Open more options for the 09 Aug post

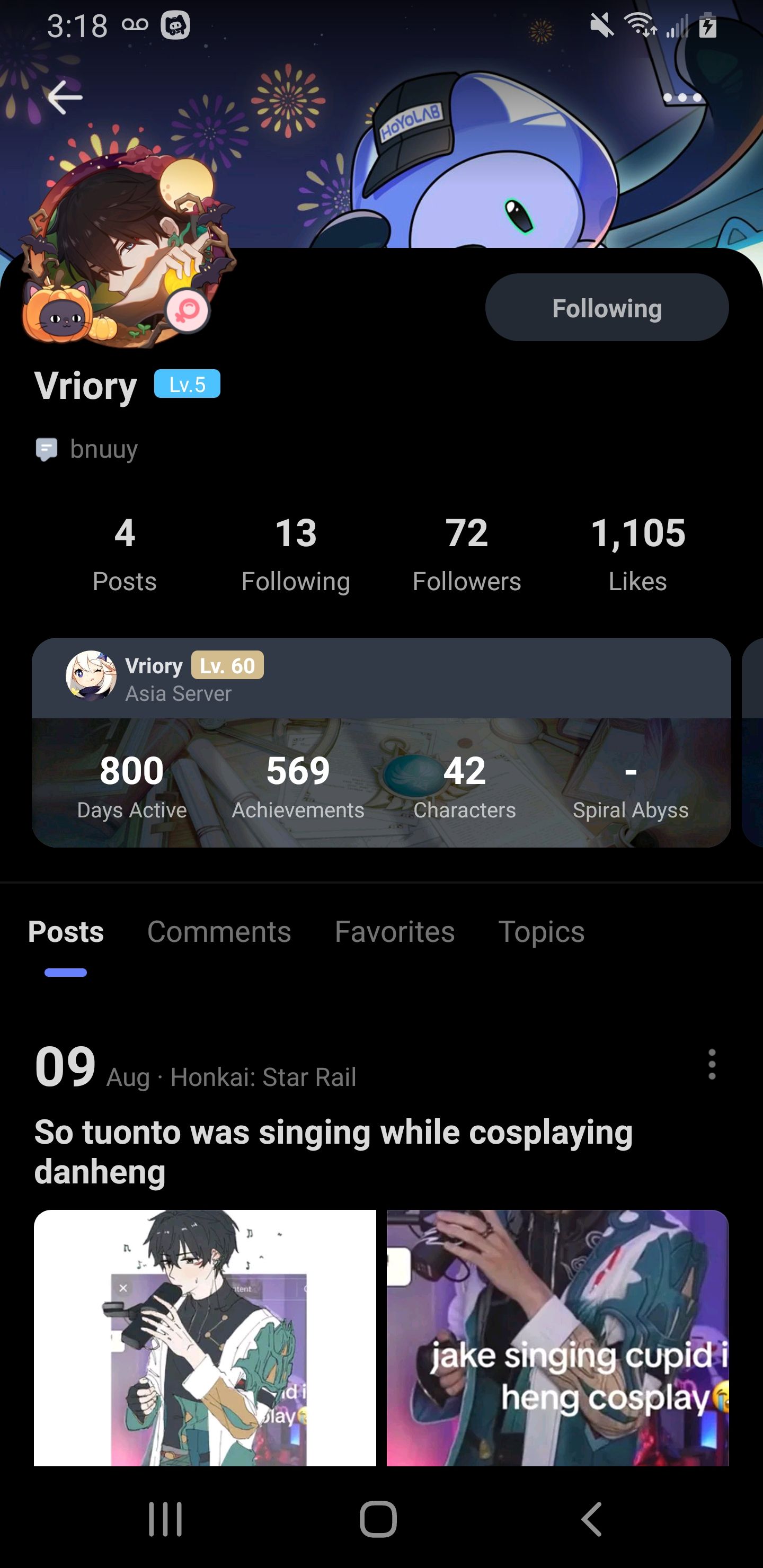click(x=711, y=1065)
